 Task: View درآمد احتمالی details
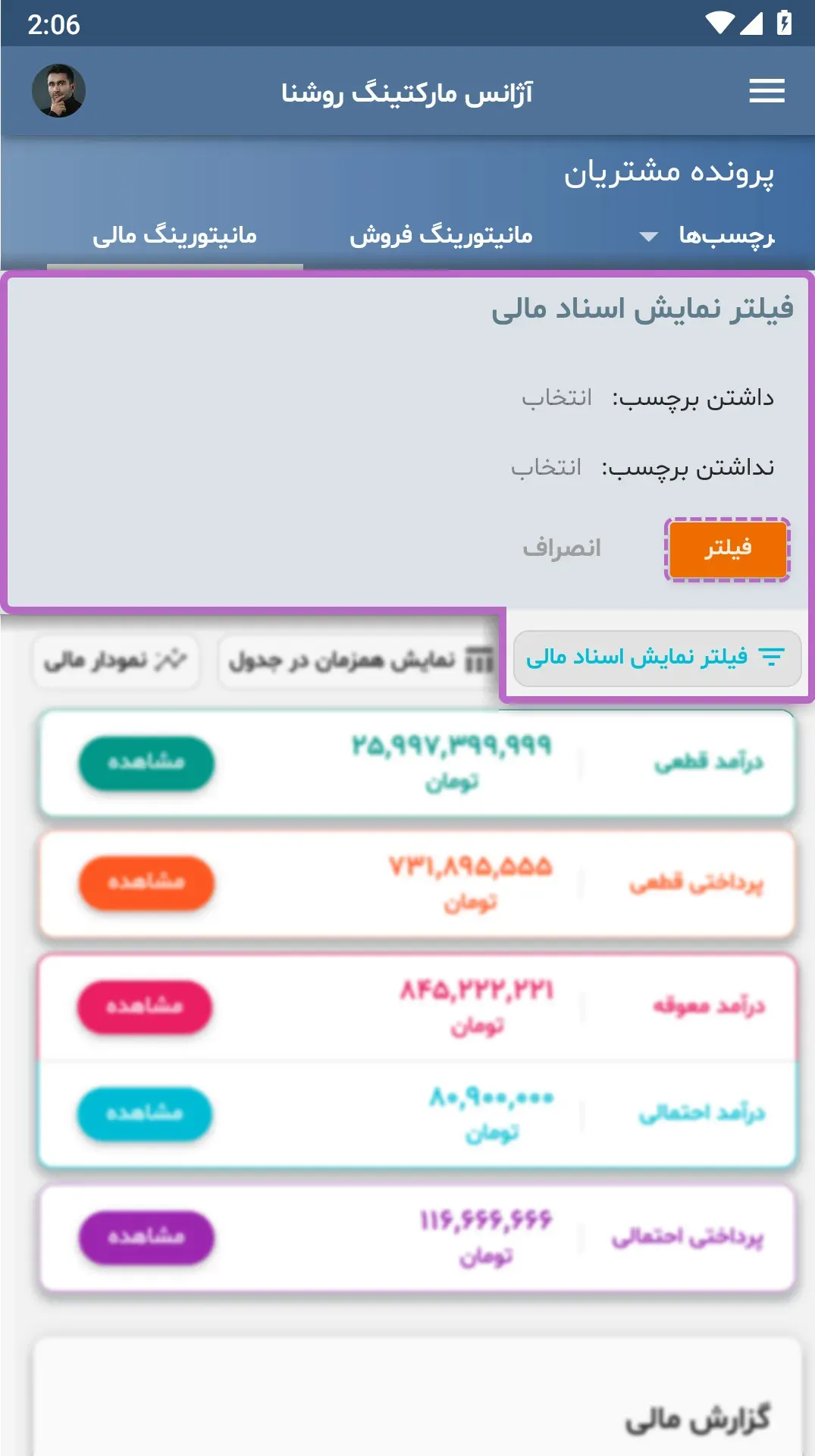[145, 1114]
